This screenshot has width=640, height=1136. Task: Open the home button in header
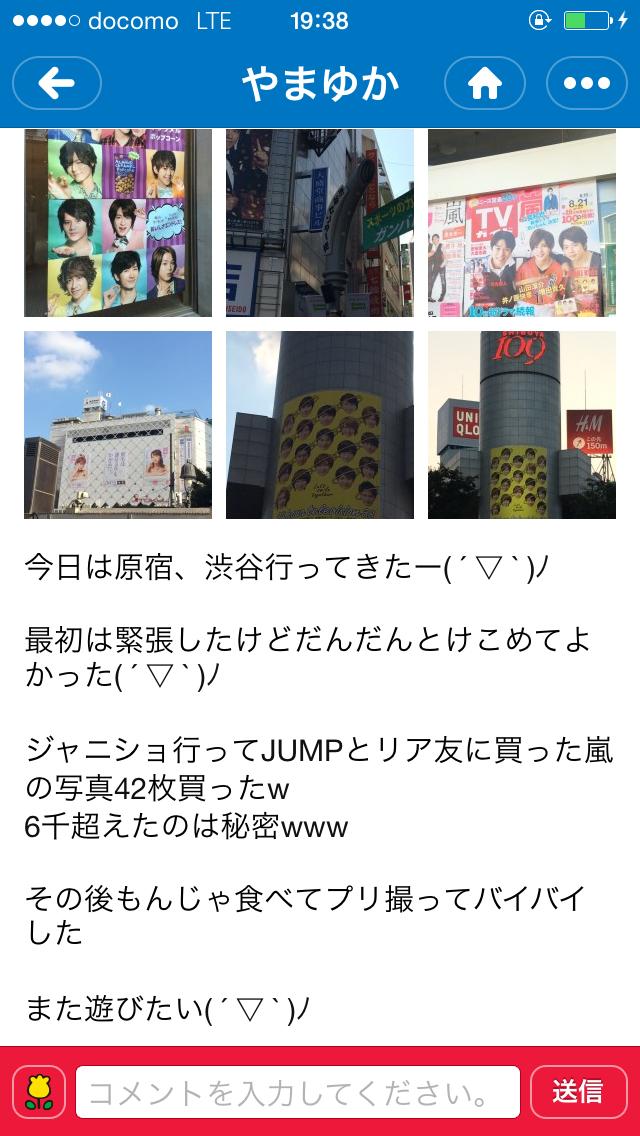(485, 84)
